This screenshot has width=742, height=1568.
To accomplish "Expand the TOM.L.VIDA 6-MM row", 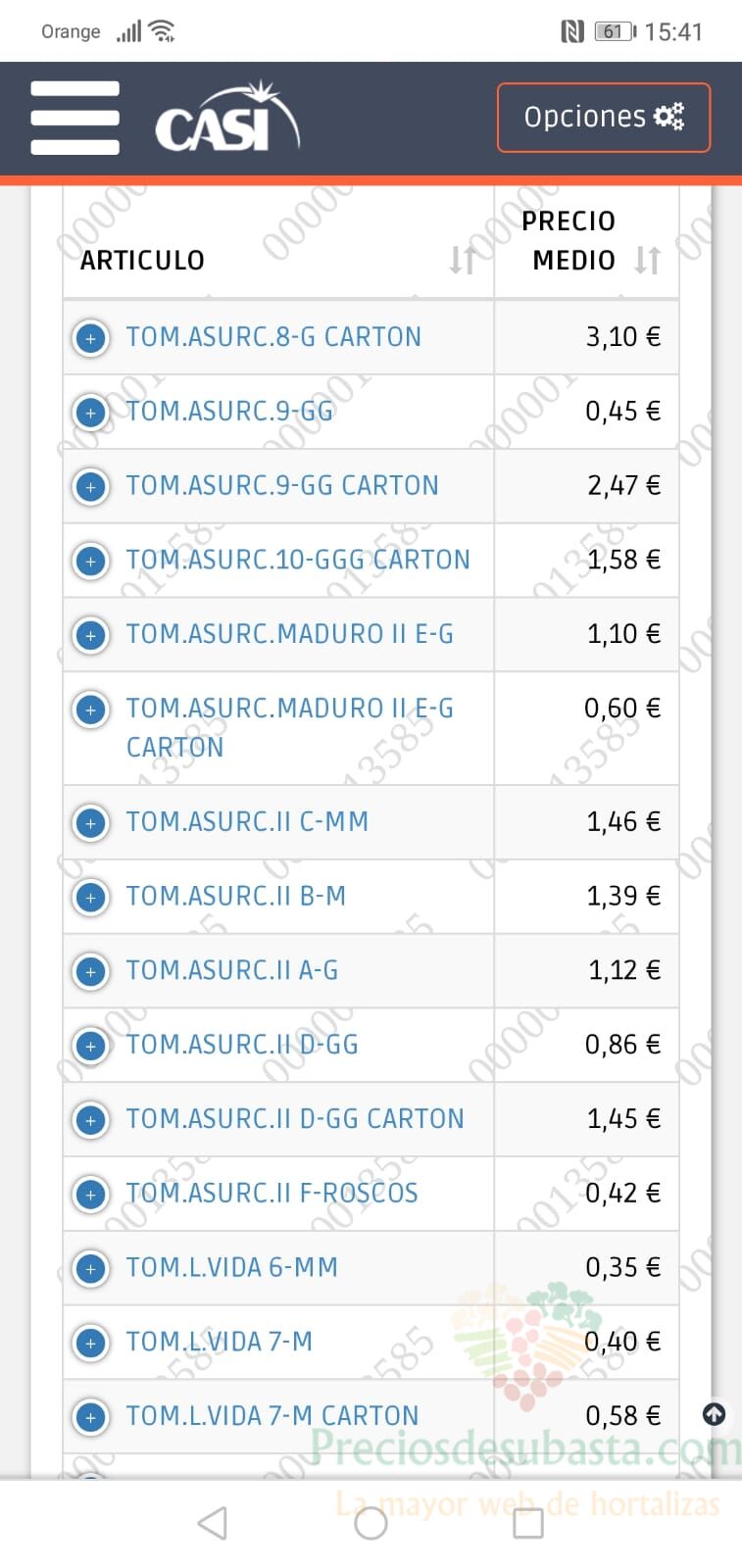I will (x=91, y=1269).
